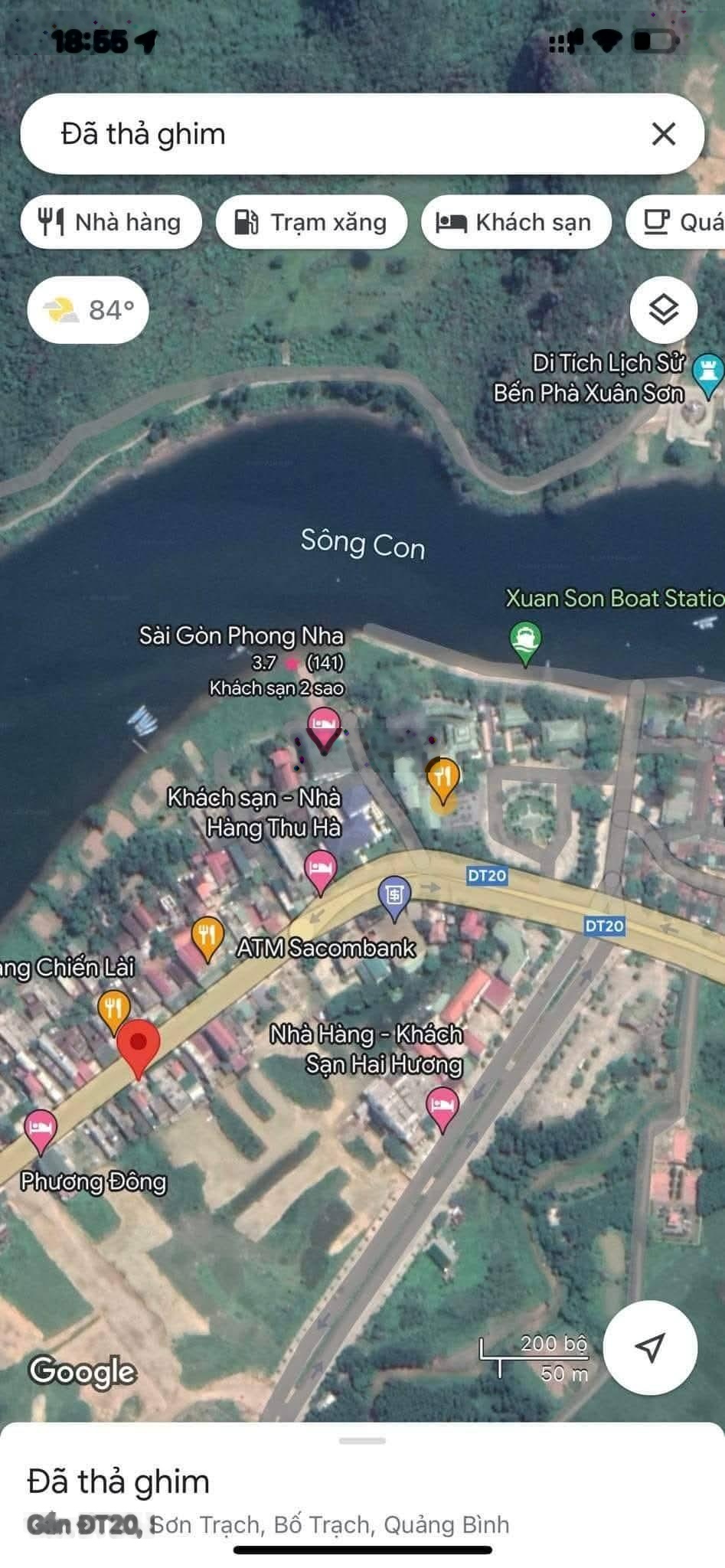Image resolution: width=725 pixels, height=1568 pixels.
Task: Filter by Nhà hàng chip
Action: 111,222
